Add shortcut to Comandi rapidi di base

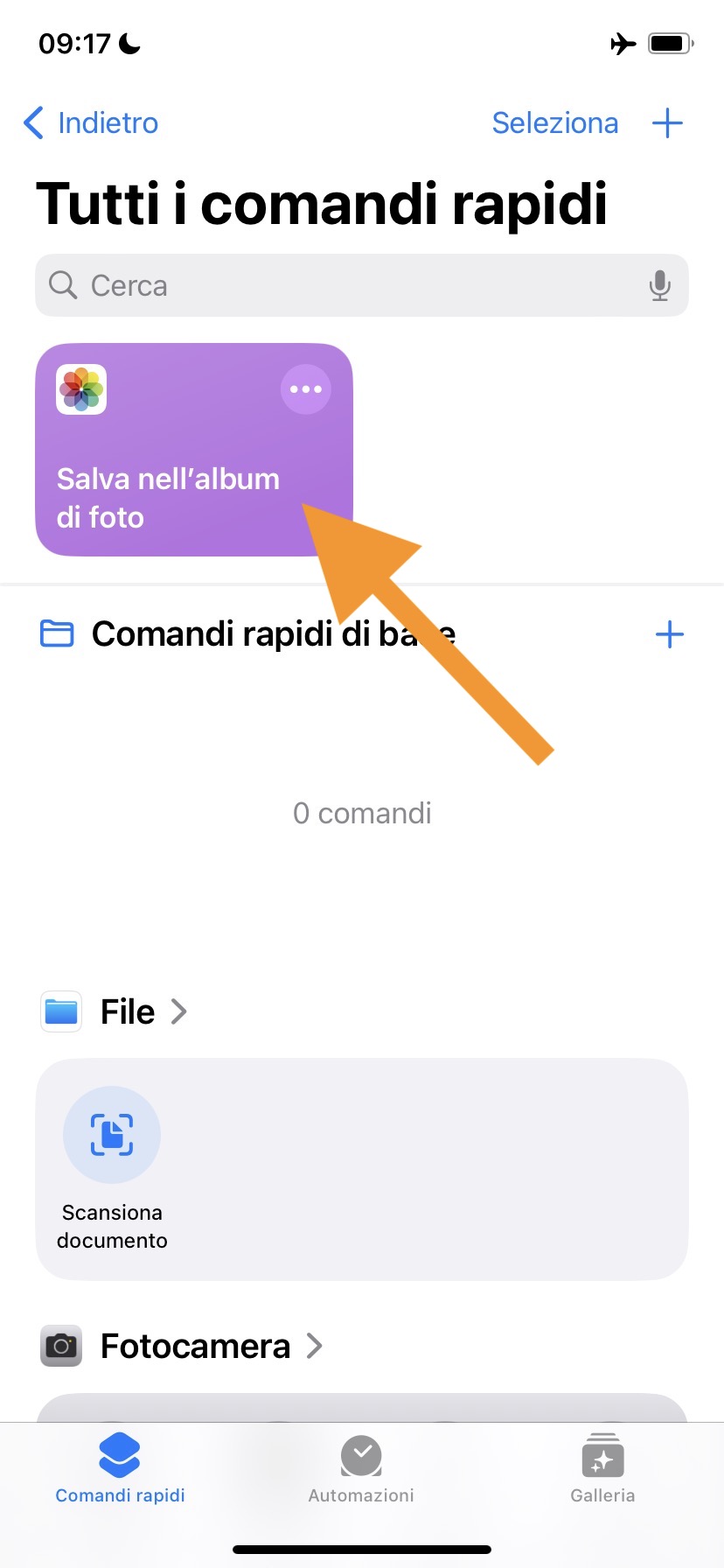tap(669, 634)
